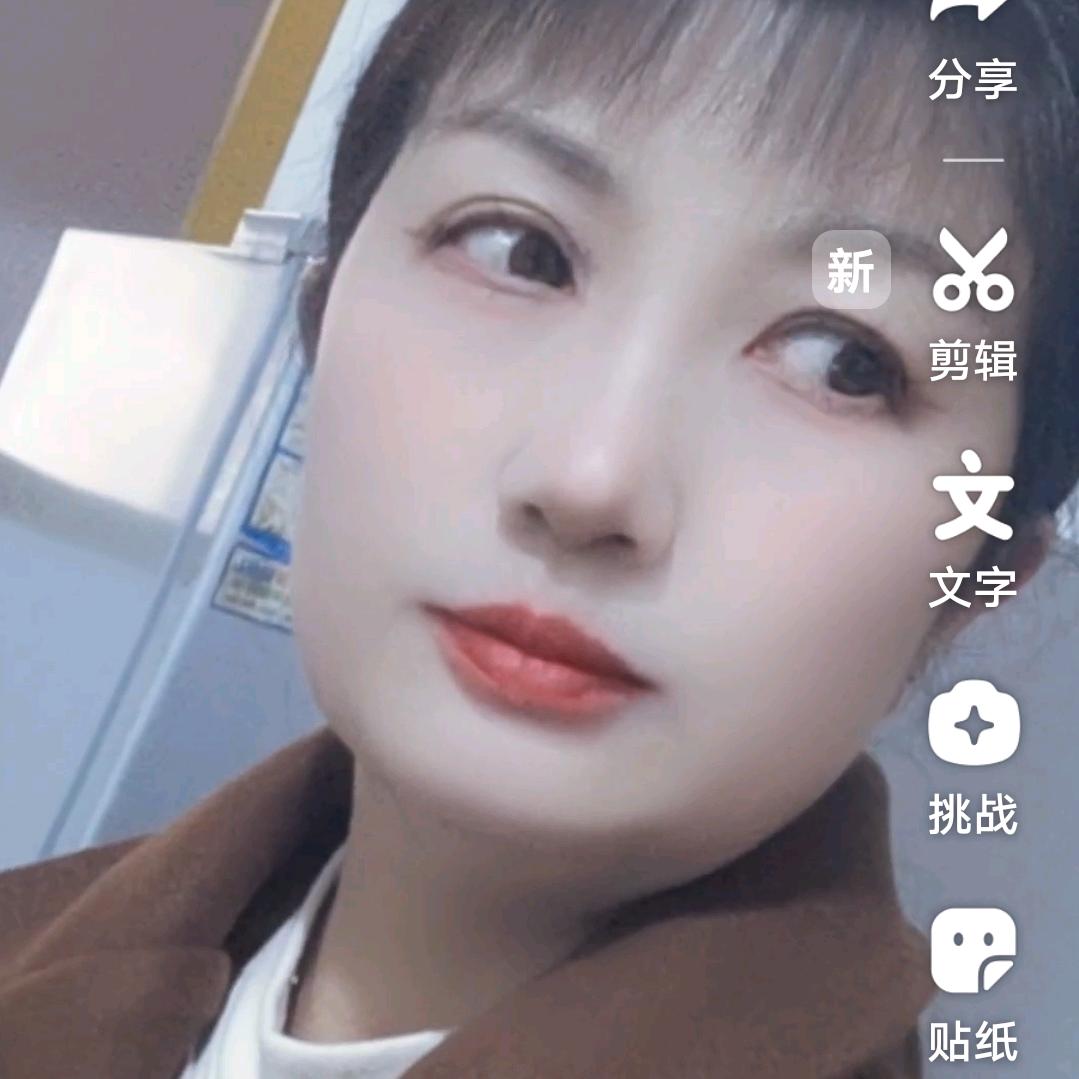Add text with the 文字 tool

coord(972,495)
